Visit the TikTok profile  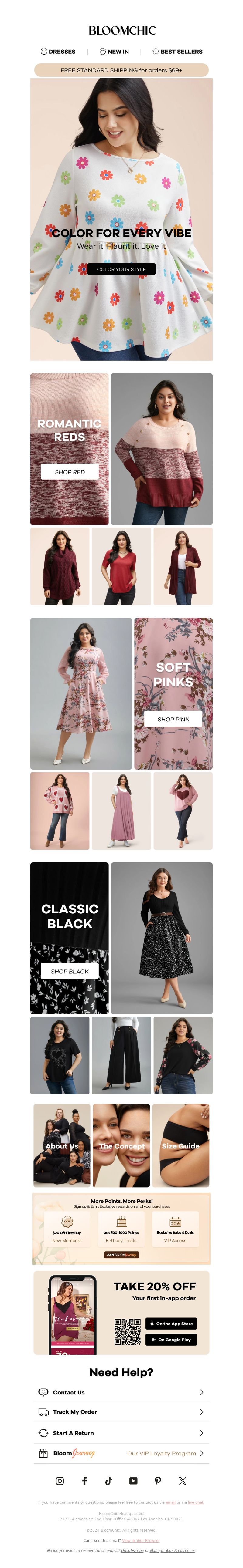tap(109, 1481)
